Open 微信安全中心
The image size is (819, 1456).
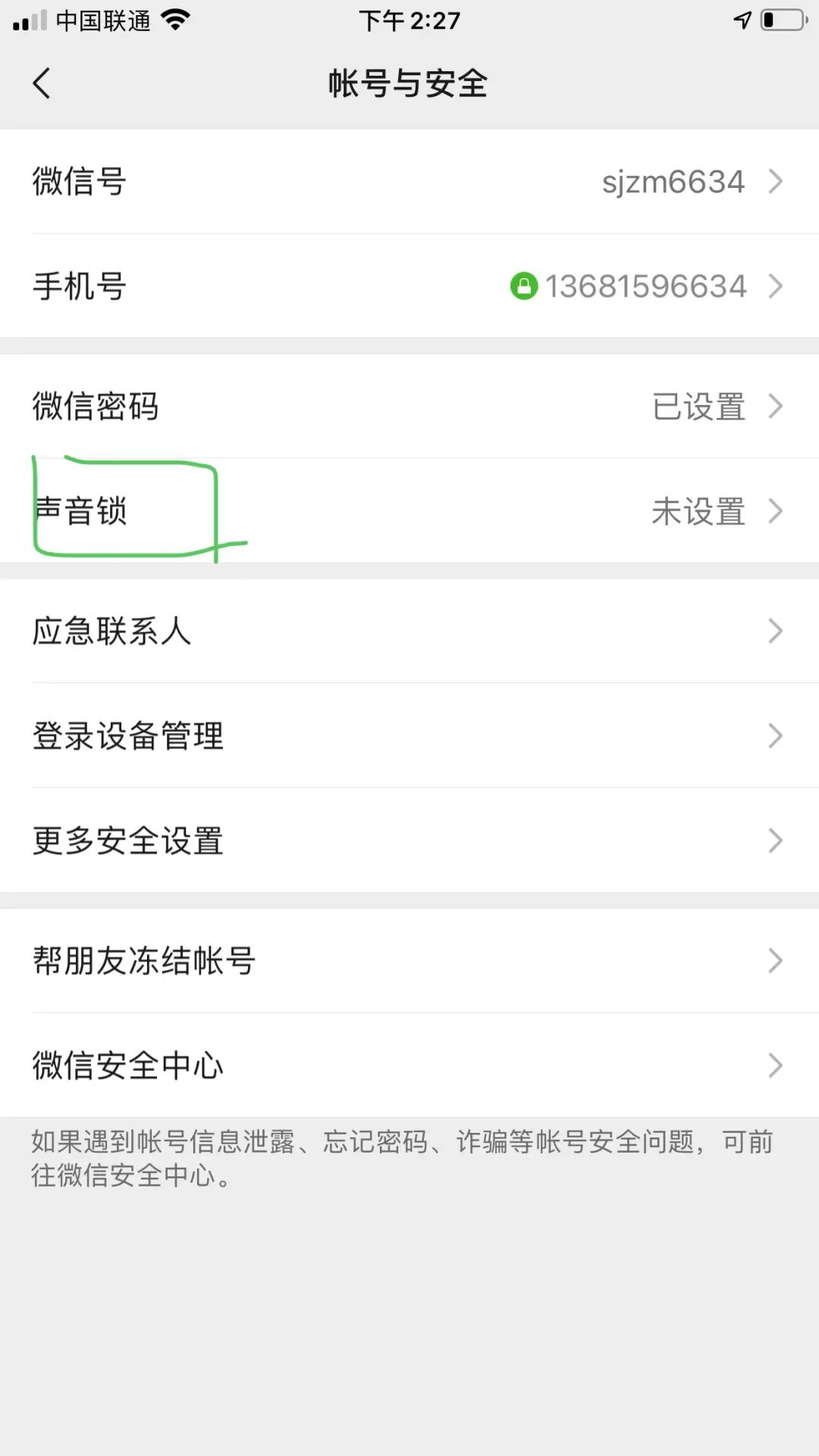409,1065
